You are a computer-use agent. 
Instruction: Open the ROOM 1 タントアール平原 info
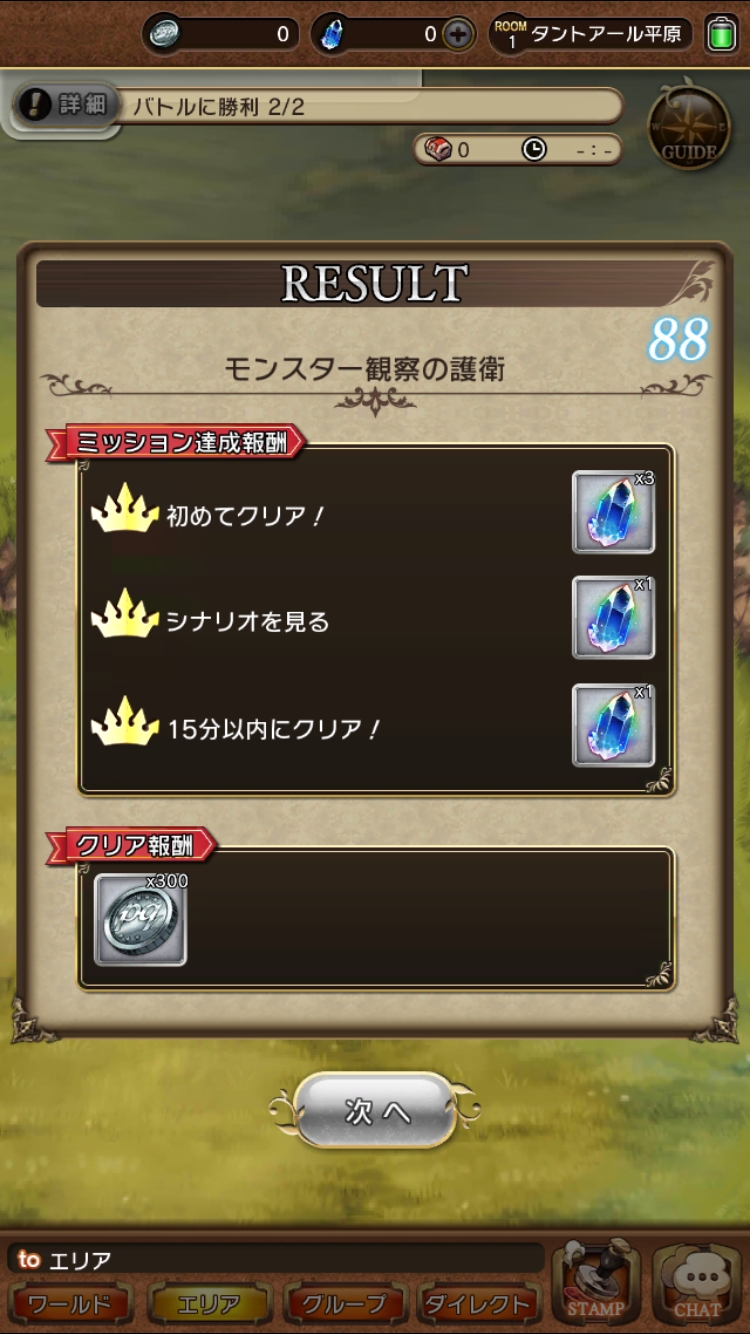click(590, 35)
